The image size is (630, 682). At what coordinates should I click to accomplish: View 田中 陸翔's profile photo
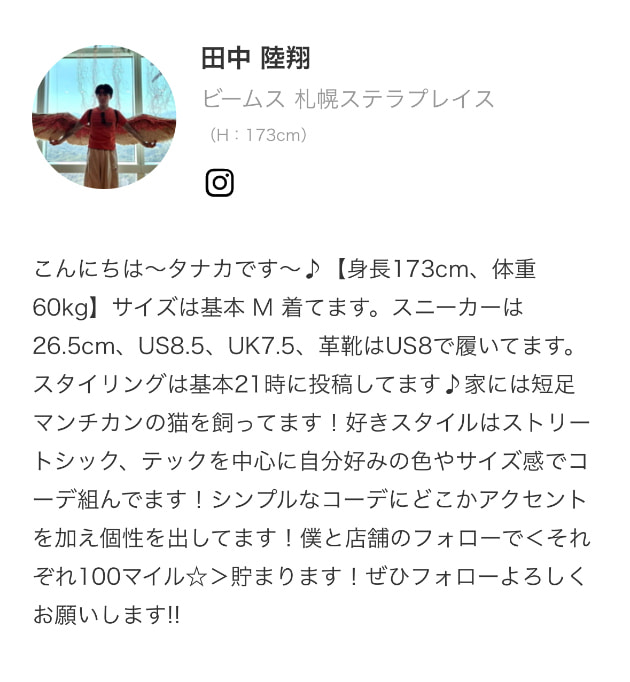104,117
